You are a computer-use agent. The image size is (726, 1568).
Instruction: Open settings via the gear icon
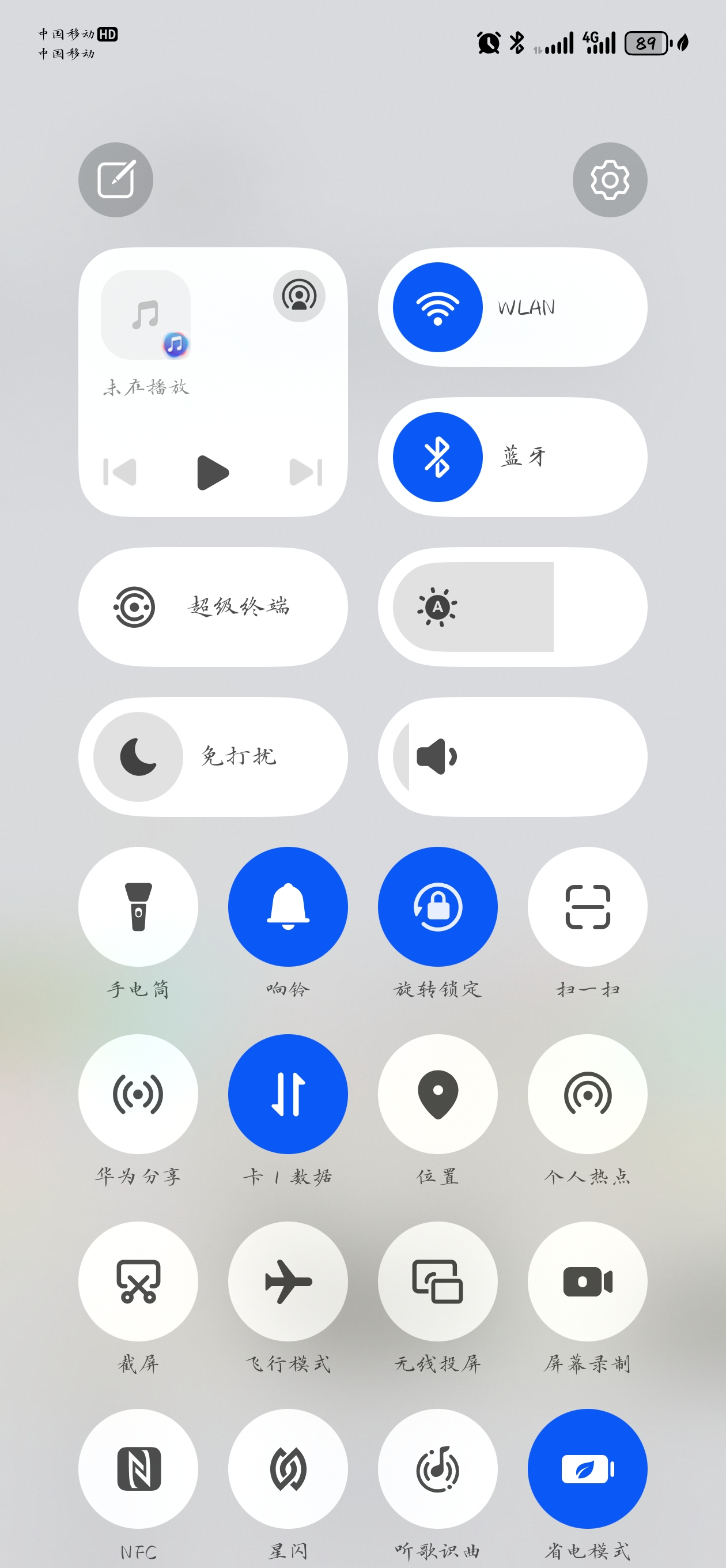(x=609, y=179)
